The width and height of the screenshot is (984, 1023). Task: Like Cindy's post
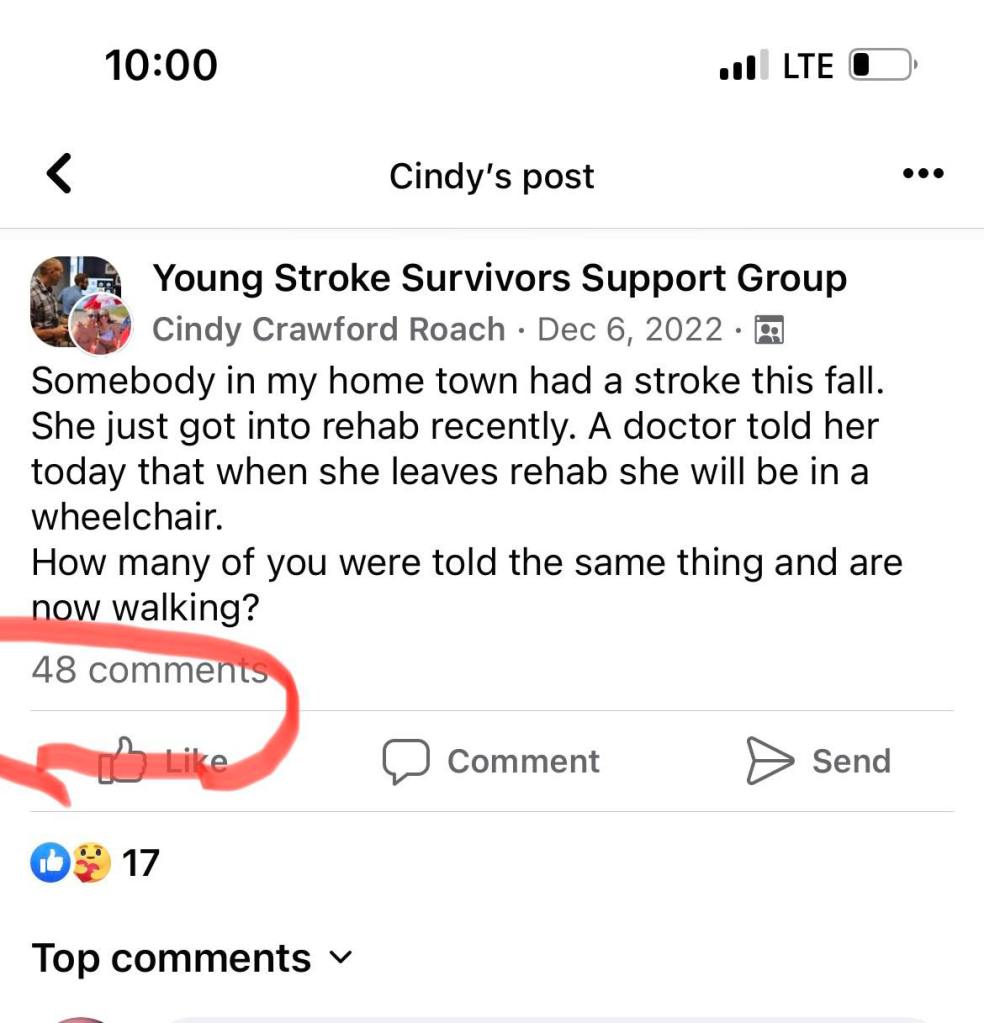click(x=165, y=762)
